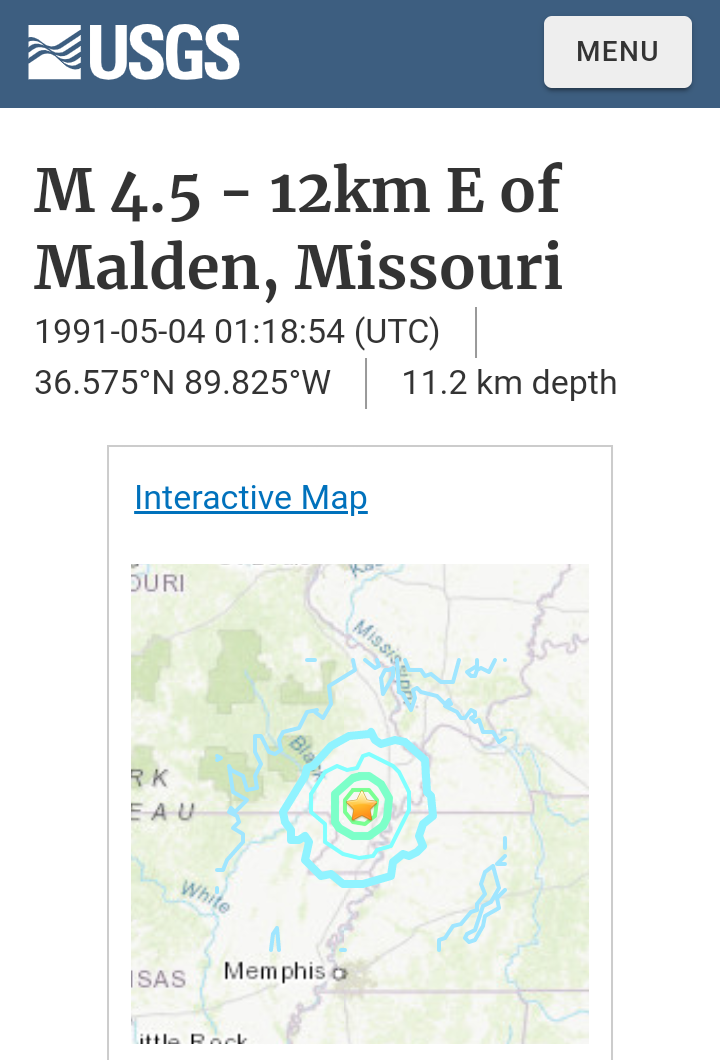The image size is (720, 1060).
Task: Open the MENU button
Action: pyautogui.click(x=617, y=52)
